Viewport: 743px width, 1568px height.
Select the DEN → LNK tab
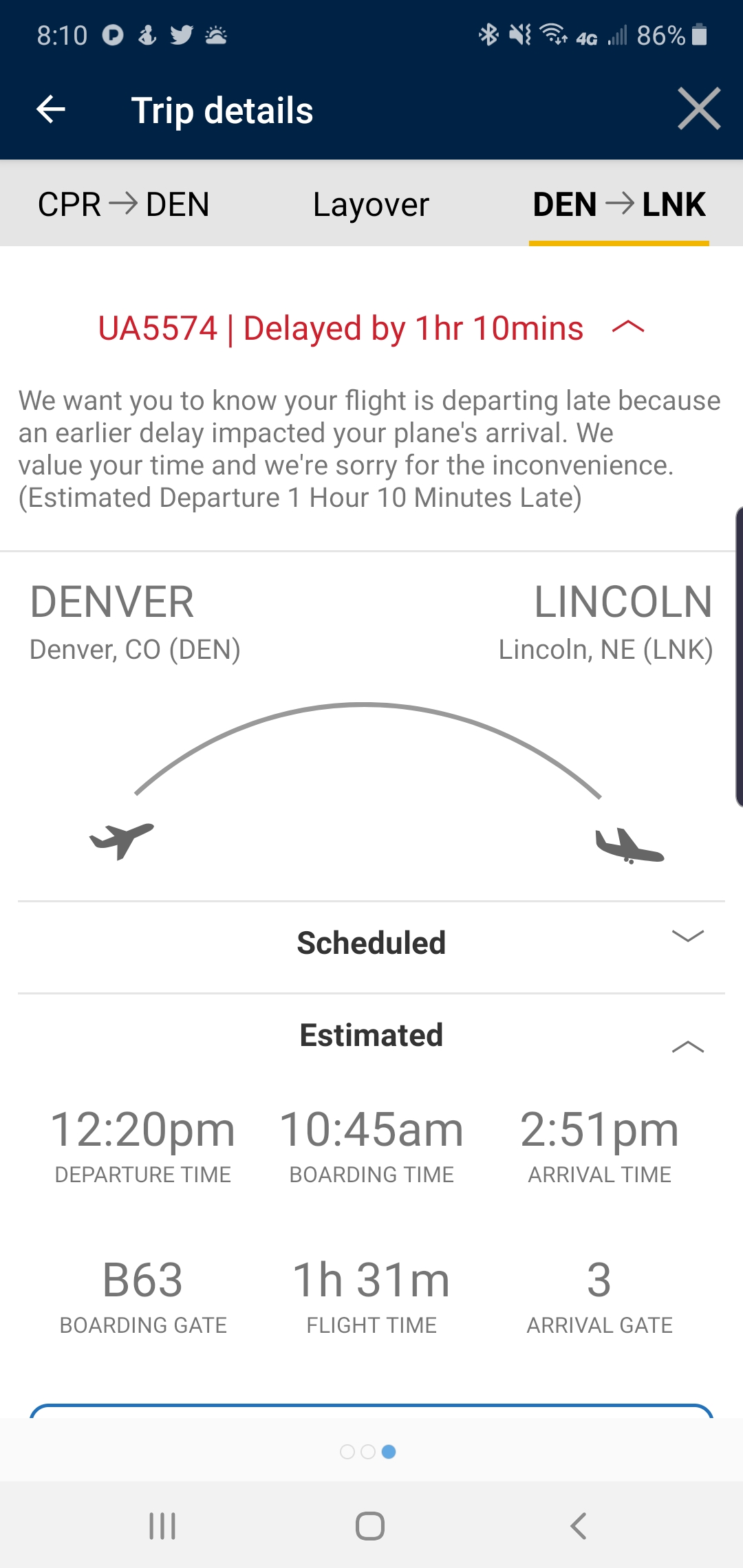618,204
